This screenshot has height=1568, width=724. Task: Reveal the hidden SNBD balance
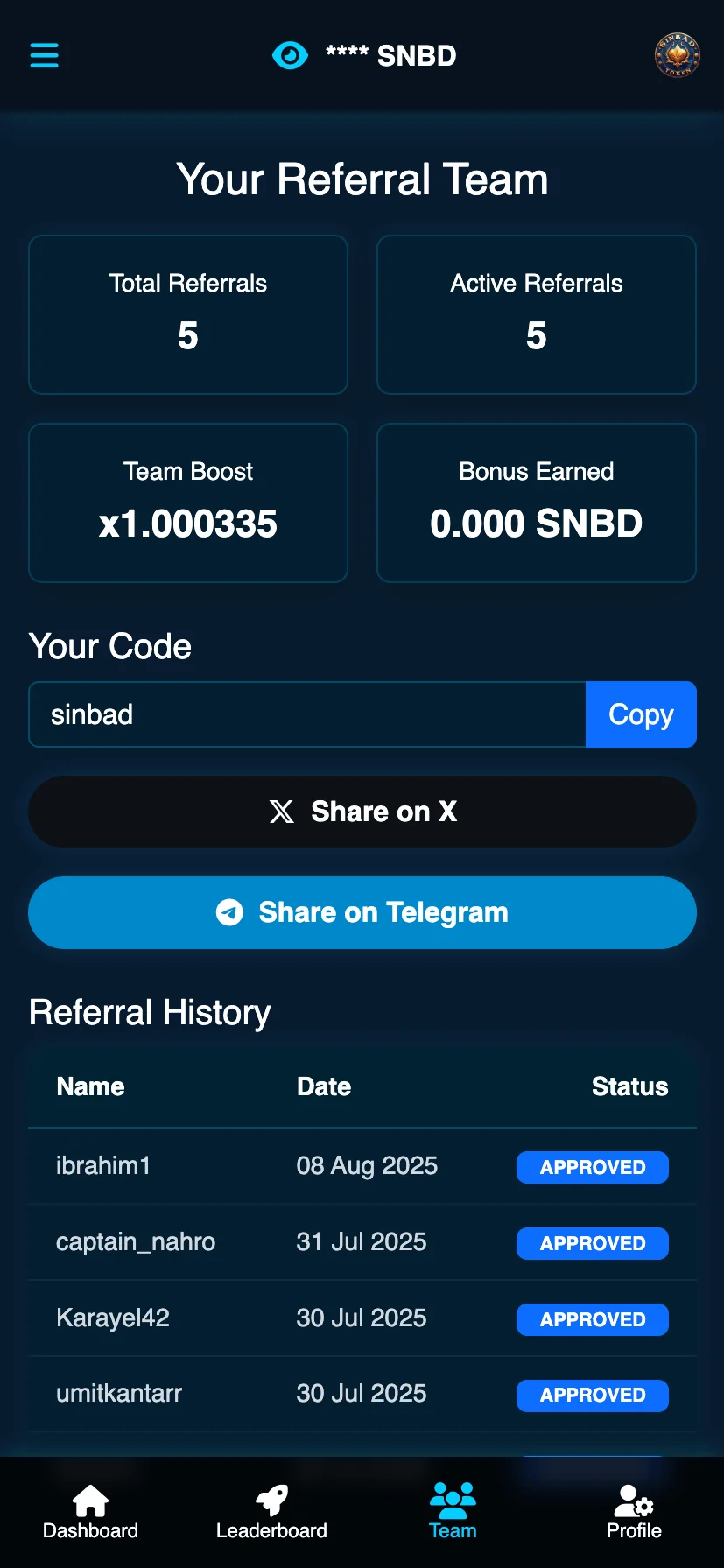pyautogui.click(x=290, y=55)
